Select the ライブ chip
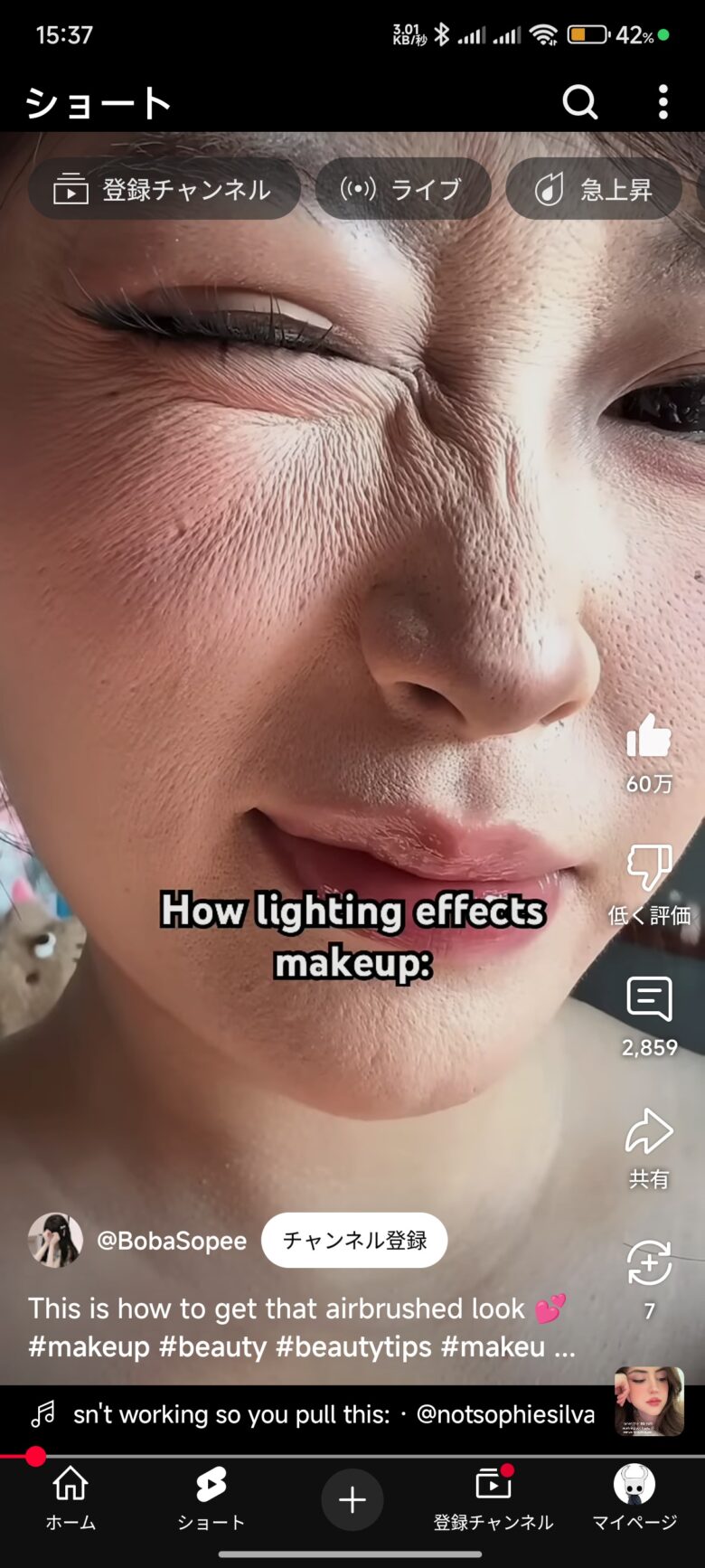Viewport: 705px width, 1568px height. 402,189
